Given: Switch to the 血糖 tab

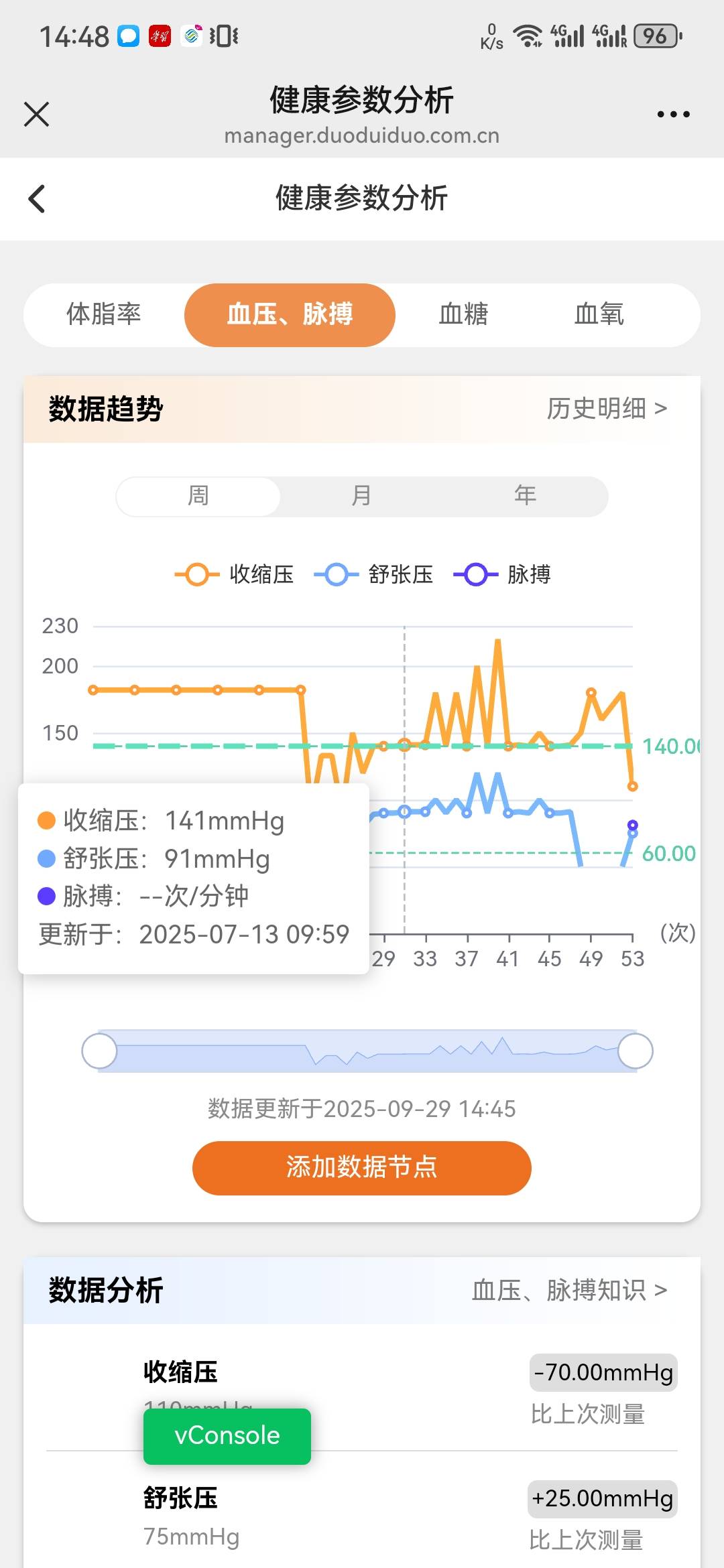Looking at the screenshot, I should coord(463,314).
